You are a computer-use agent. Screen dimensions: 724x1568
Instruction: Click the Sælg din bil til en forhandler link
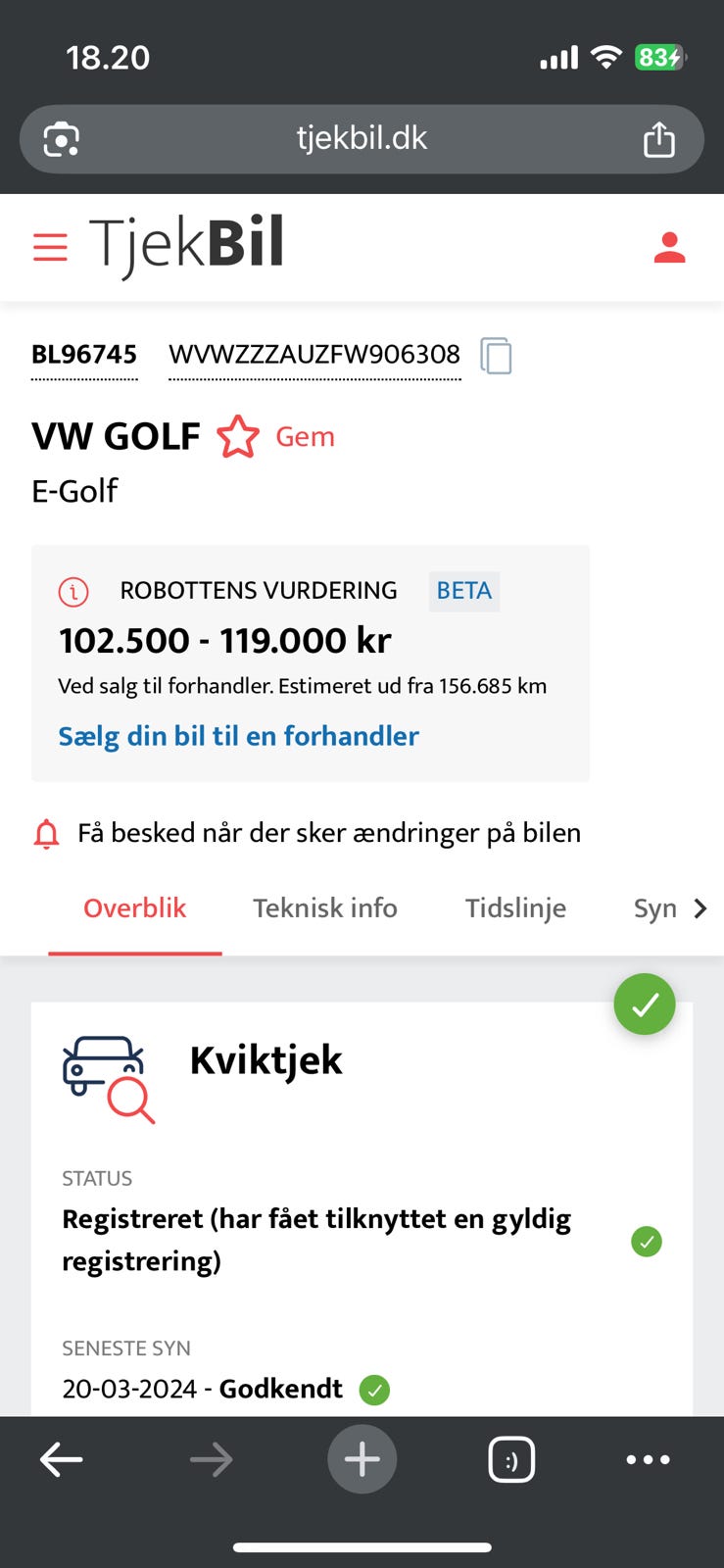click(x=237, y=736)
